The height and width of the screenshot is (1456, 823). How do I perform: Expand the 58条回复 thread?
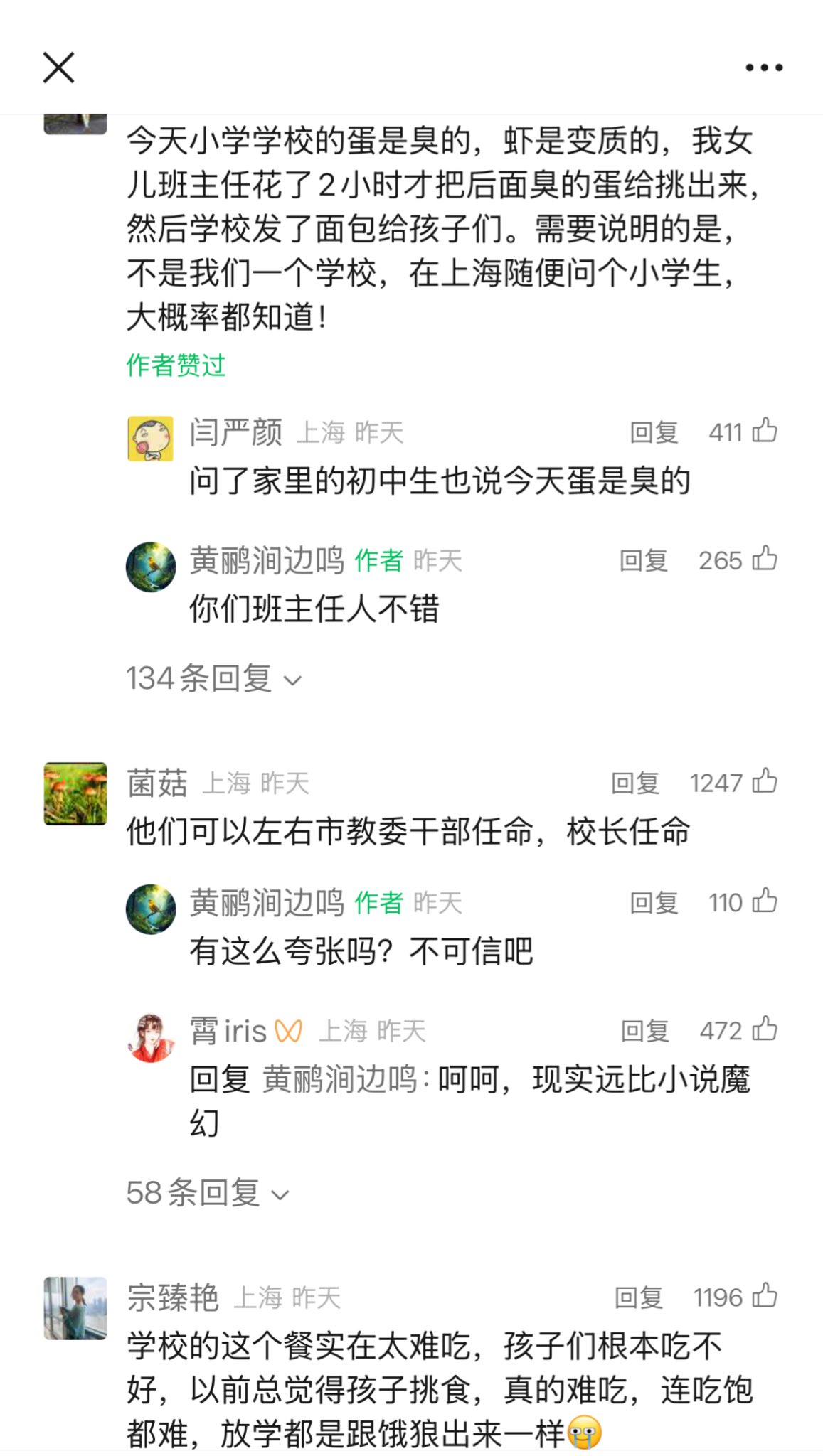[x=208, y=1193]
